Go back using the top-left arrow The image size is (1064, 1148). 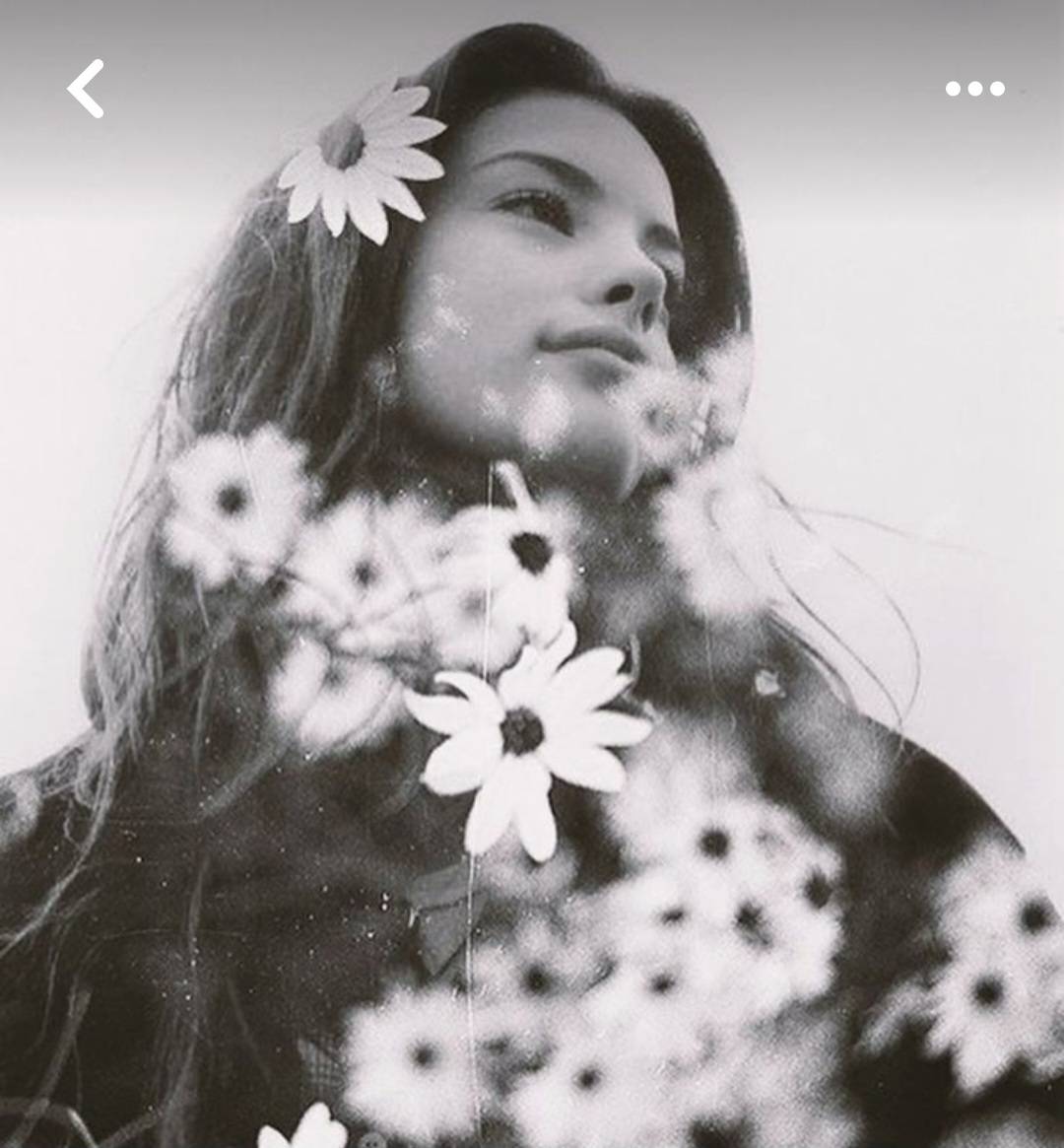tap(86, 89)
